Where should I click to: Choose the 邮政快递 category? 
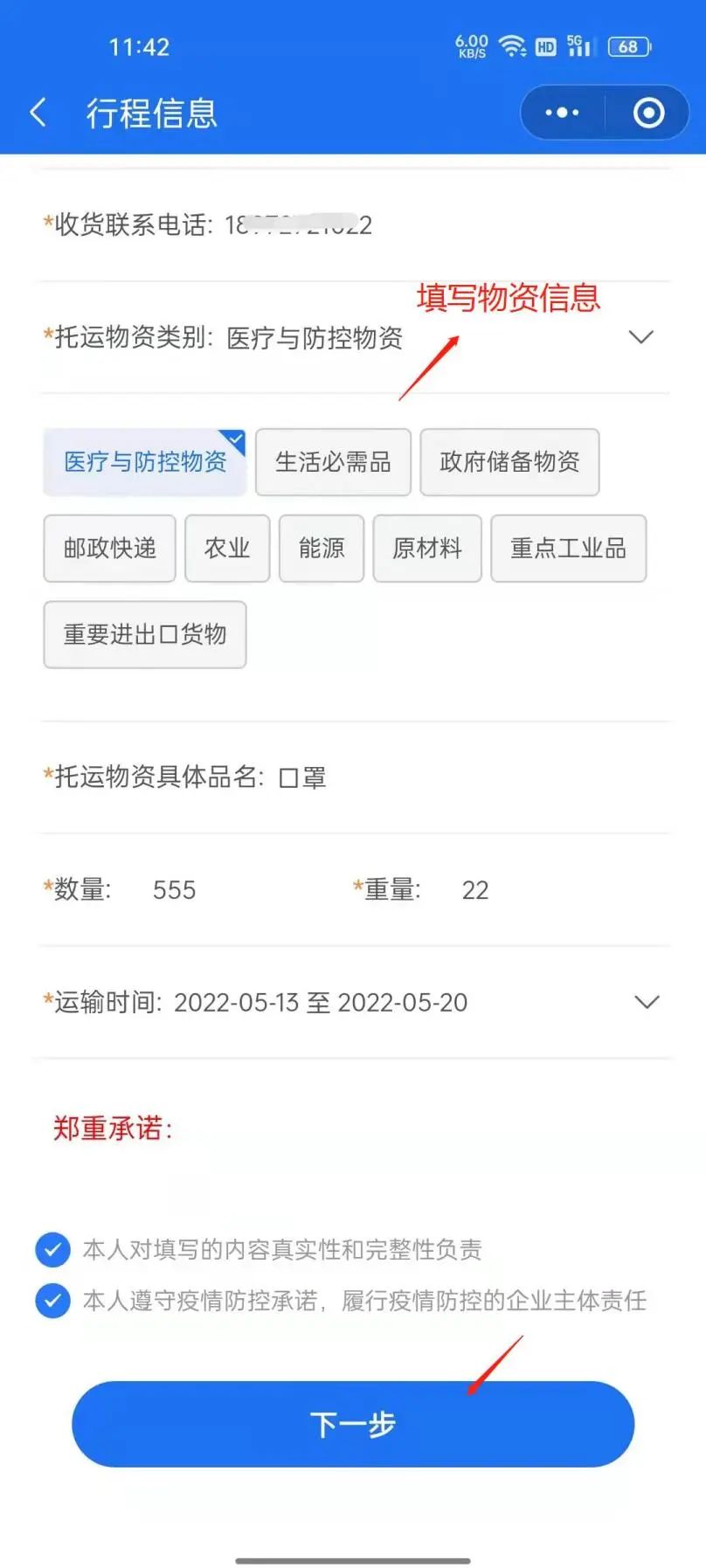click(x=110, y=549)
